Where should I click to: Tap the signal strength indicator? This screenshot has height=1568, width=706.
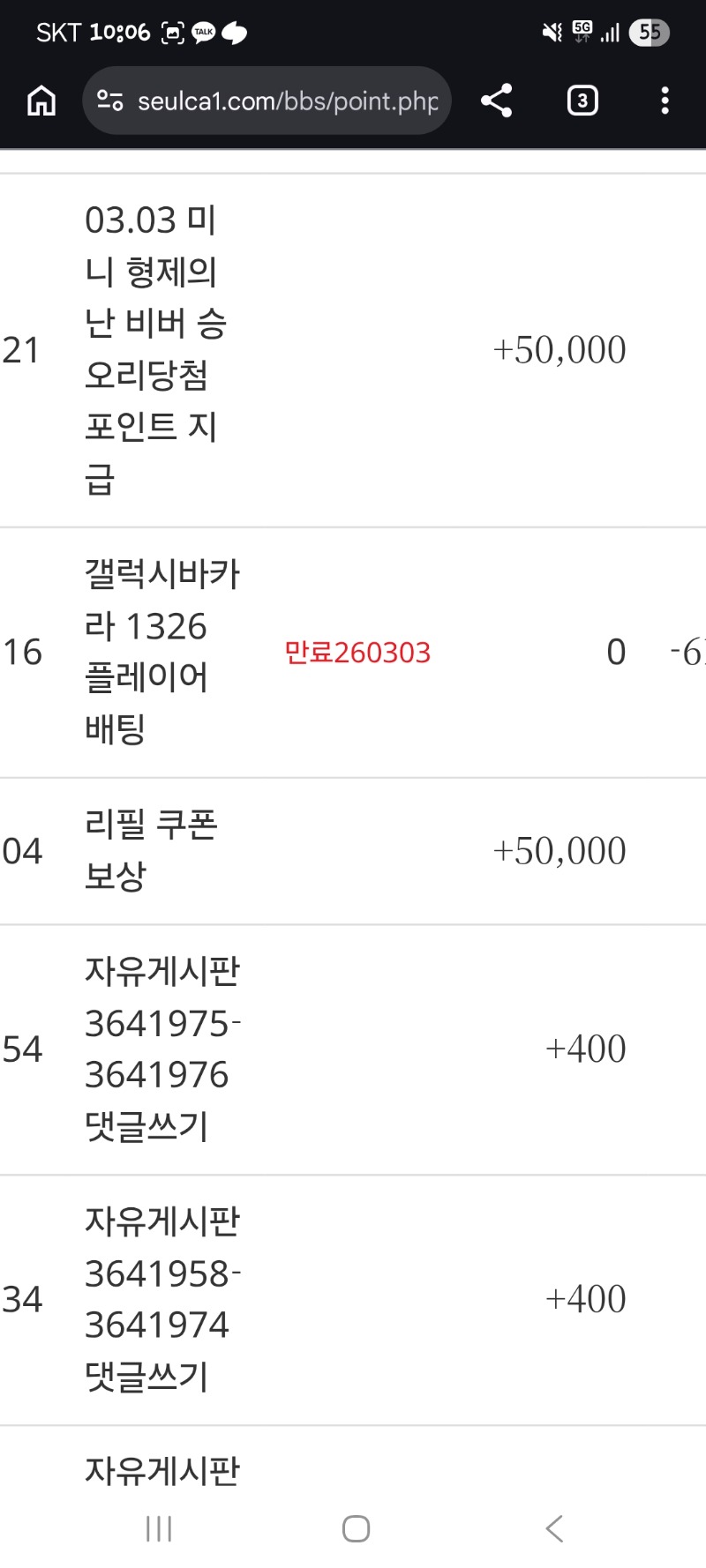click(x=610, y=32)
